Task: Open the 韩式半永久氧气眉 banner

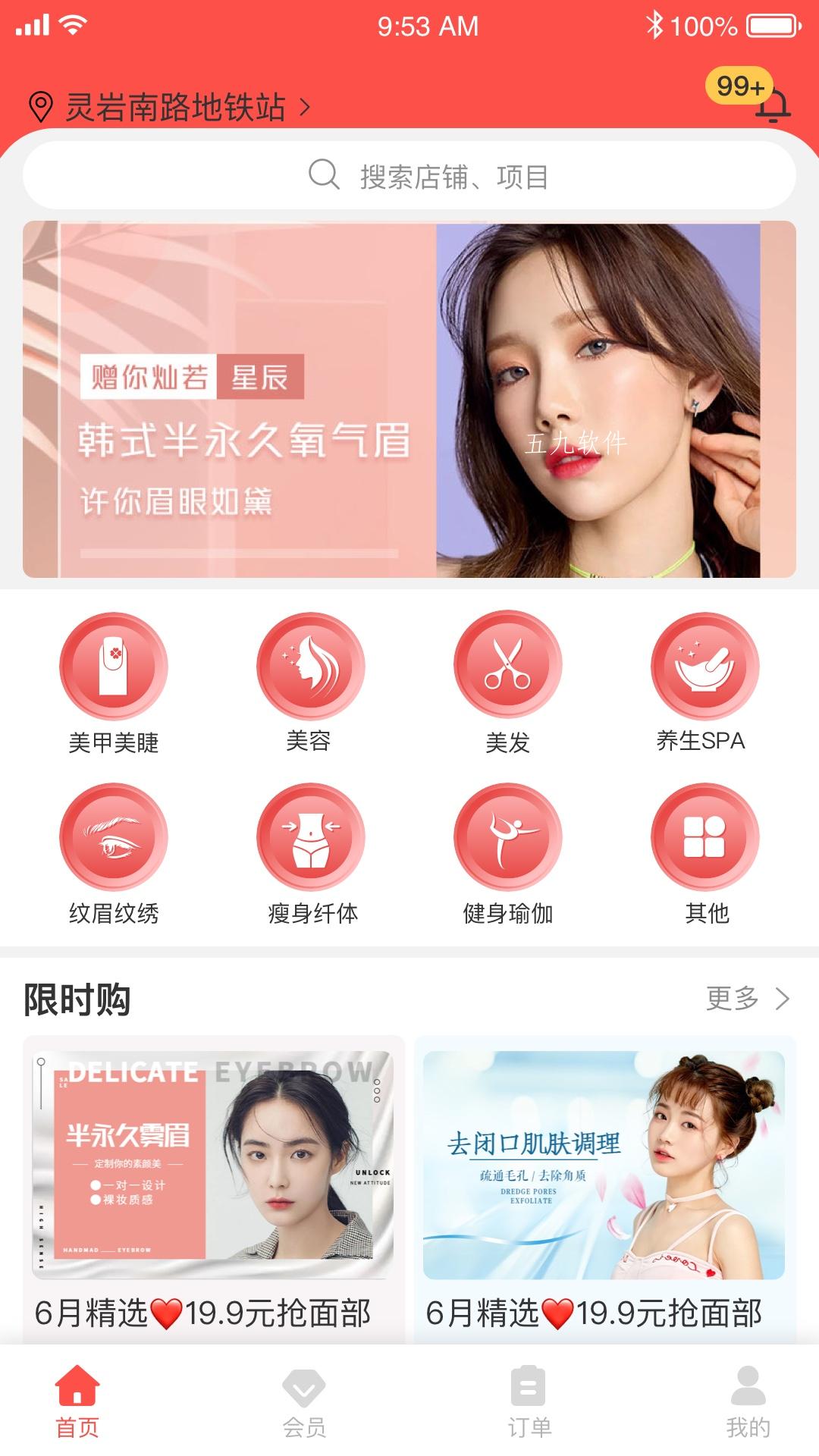Action: coord(409,400)
